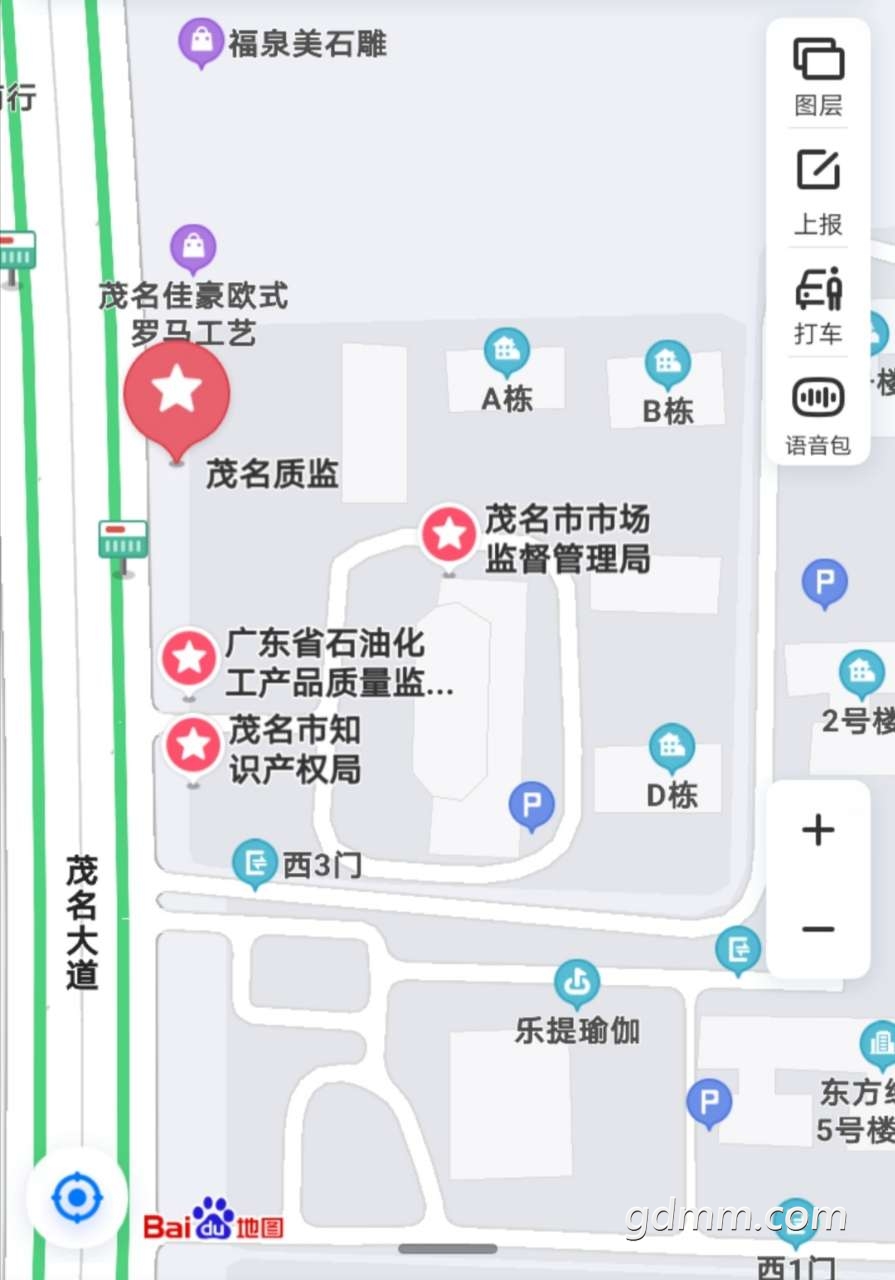Tap the 茂名市知识产权局 marker
895x1280 pixels.
(193, 746)
